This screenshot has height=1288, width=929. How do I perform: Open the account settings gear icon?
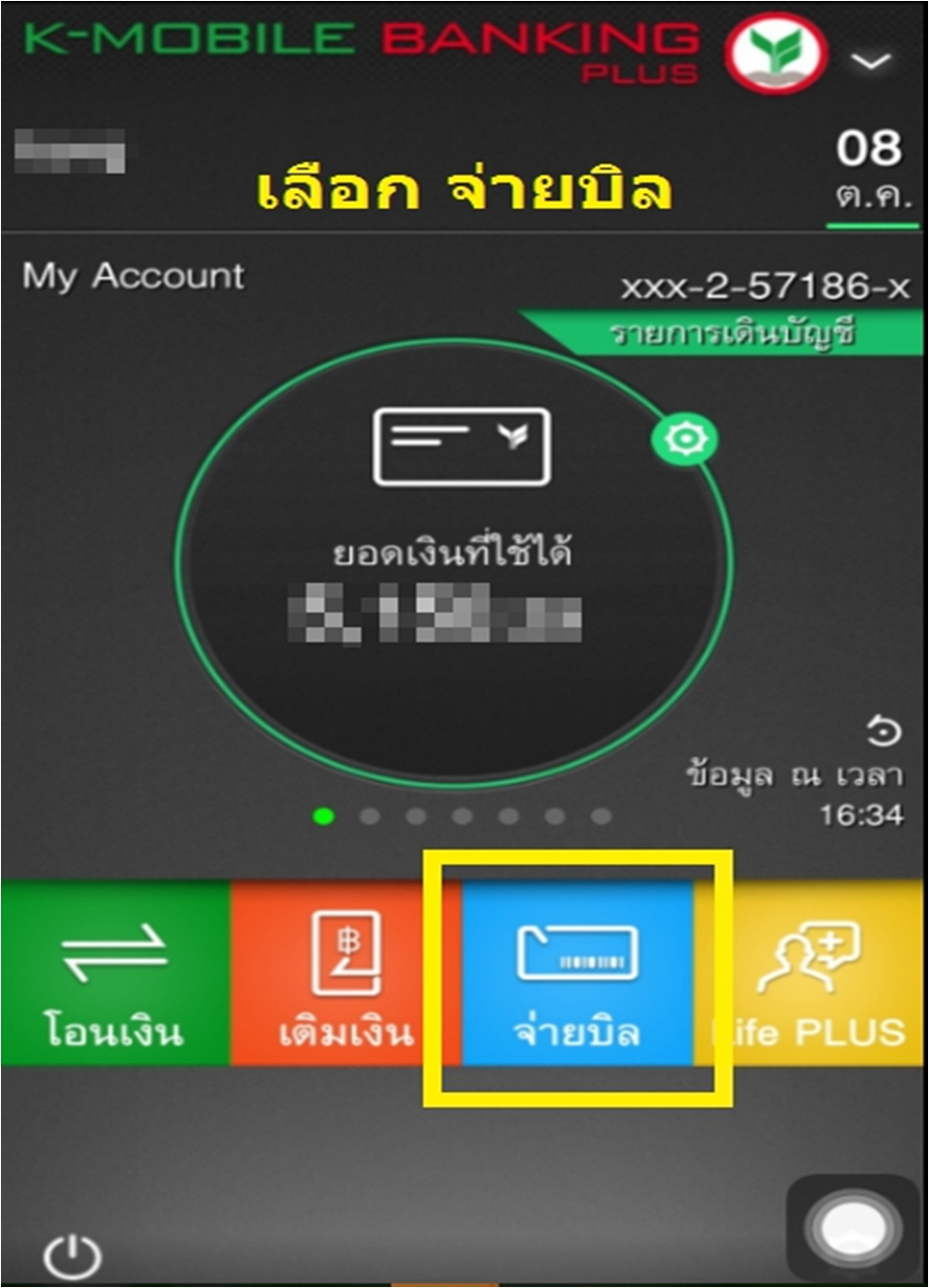tap(686, 437)
